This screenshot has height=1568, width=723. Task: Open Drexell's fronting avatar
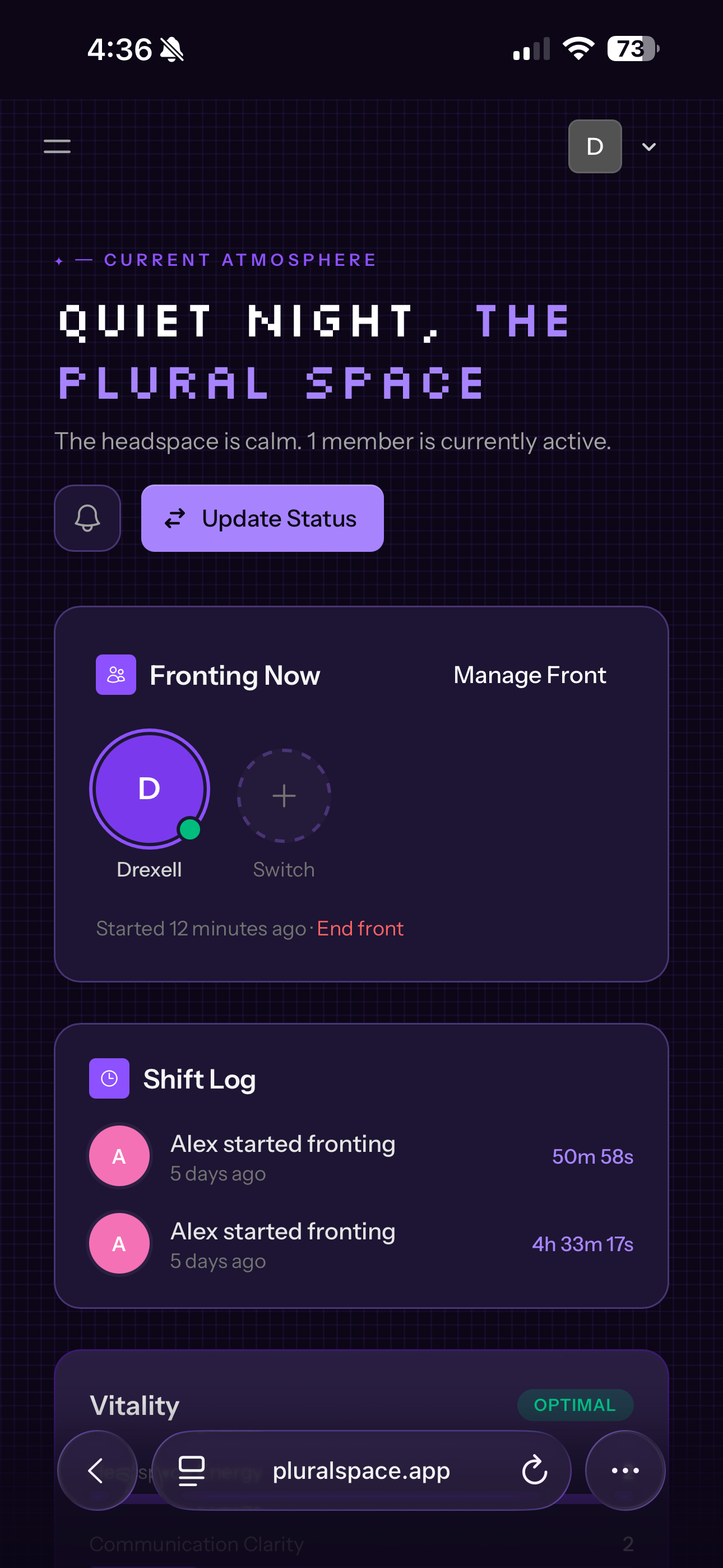[x=150, y=788]
